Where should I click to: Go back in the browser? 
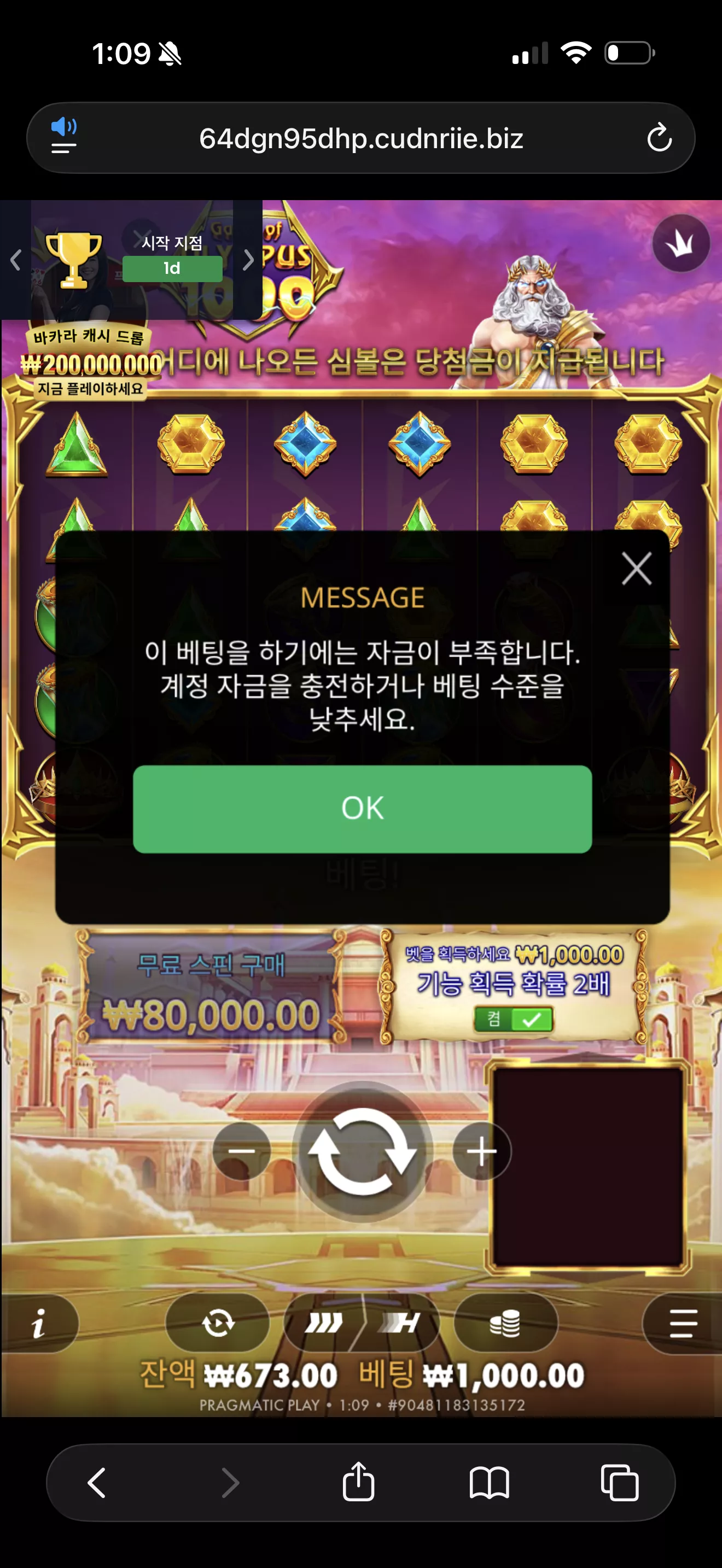point(97,1482)
